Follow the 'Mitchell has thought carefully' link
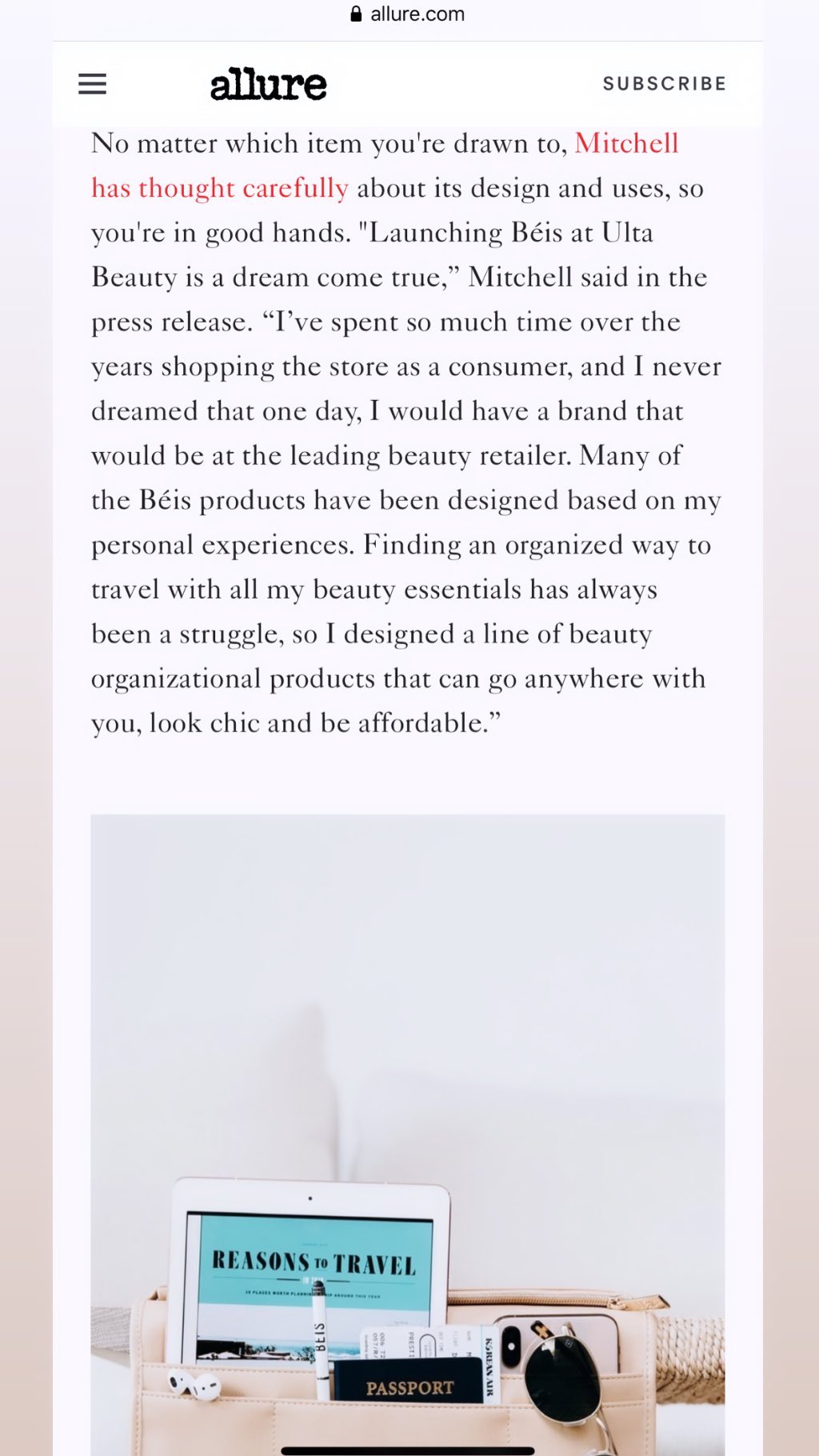 pyautogui.click(x=385, y=166)
